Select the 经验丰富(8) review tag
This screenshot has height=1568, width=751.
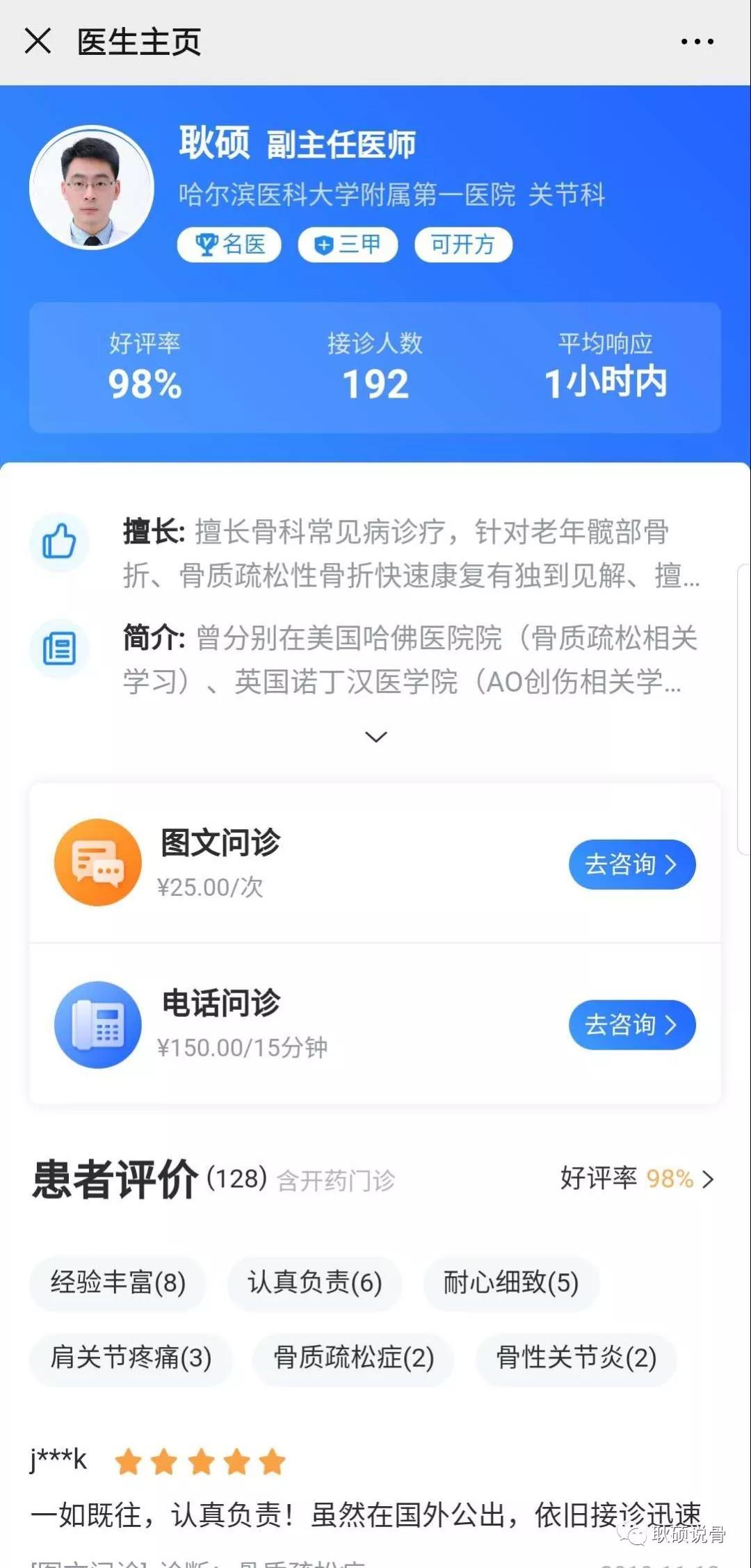pos(117,1284)
